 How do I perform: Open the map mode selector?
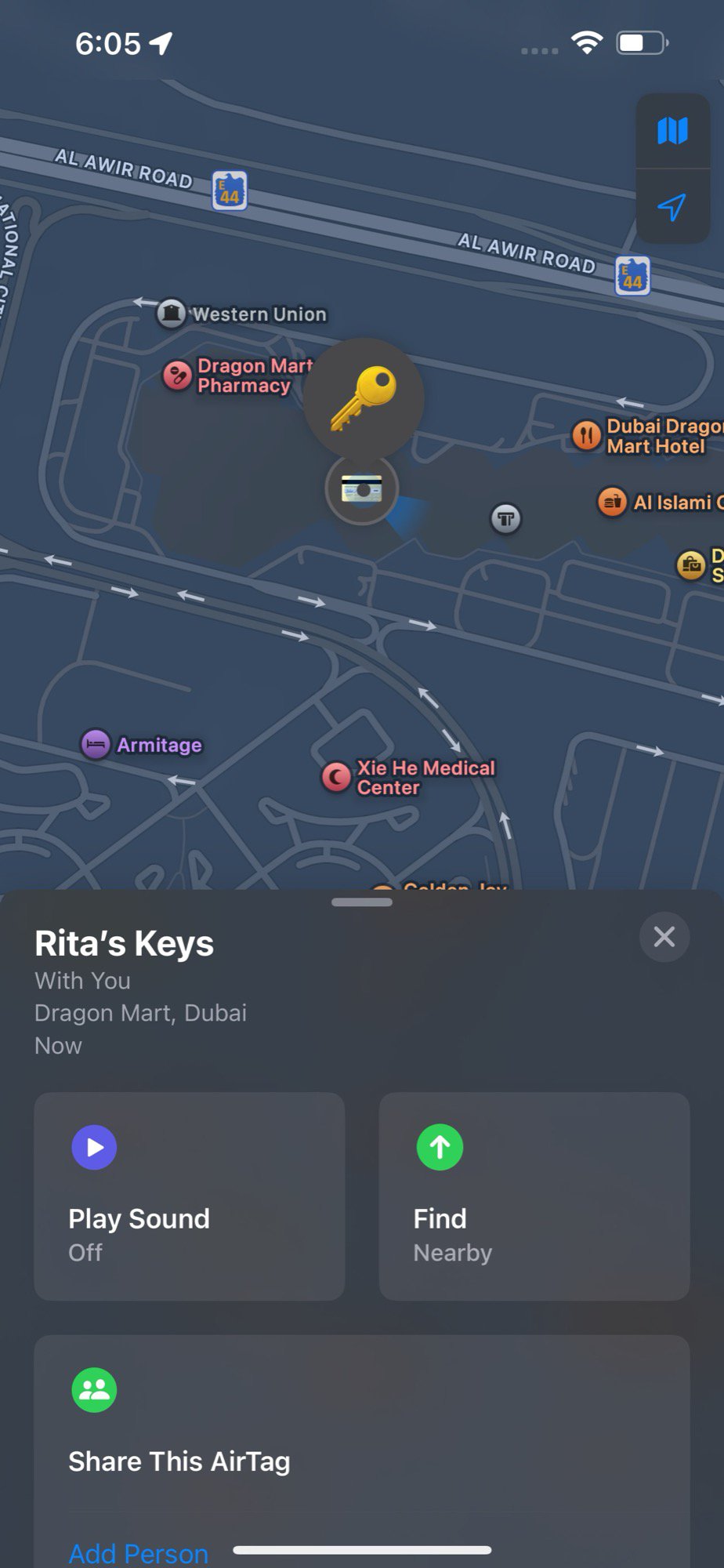pyautogui.click(x=672, y=131)
